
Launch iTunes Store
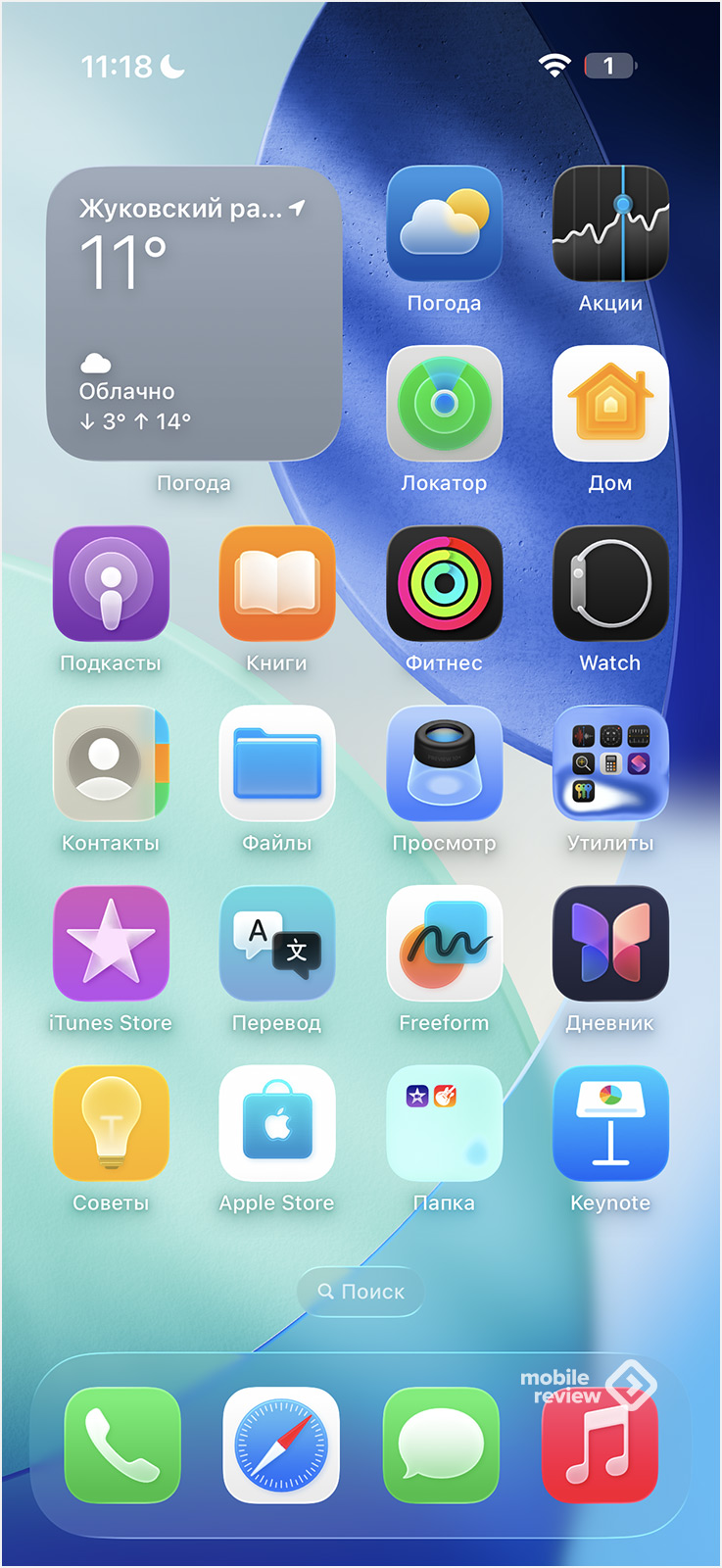click(111, 944)
